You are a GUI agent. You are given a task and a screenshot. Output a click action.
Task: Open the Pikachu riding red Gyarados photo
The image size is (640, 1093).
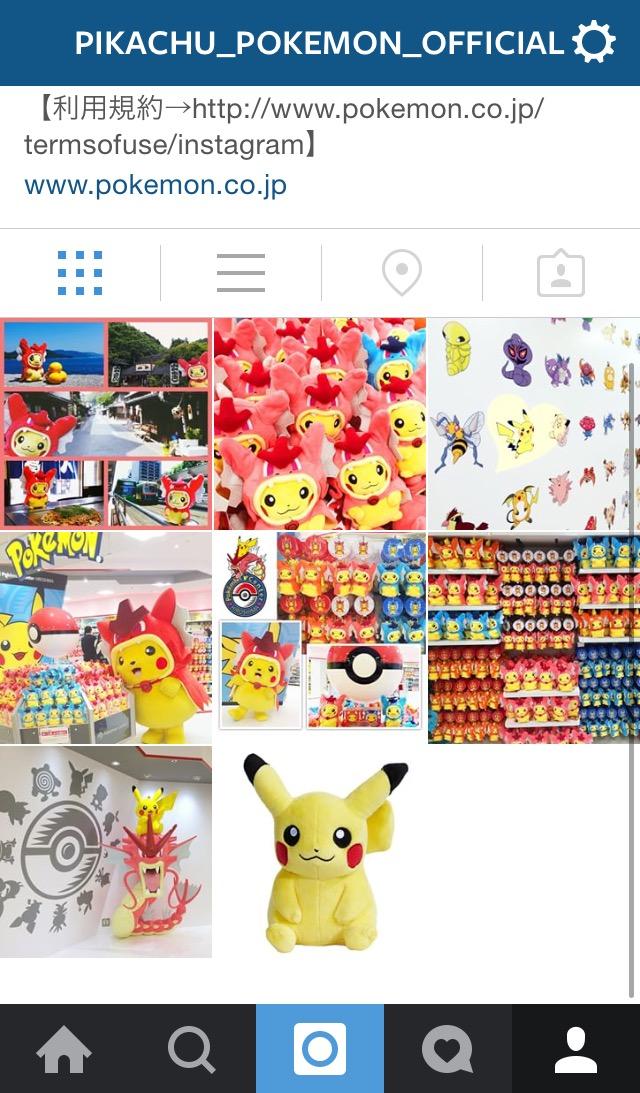(x=106, y=851)
